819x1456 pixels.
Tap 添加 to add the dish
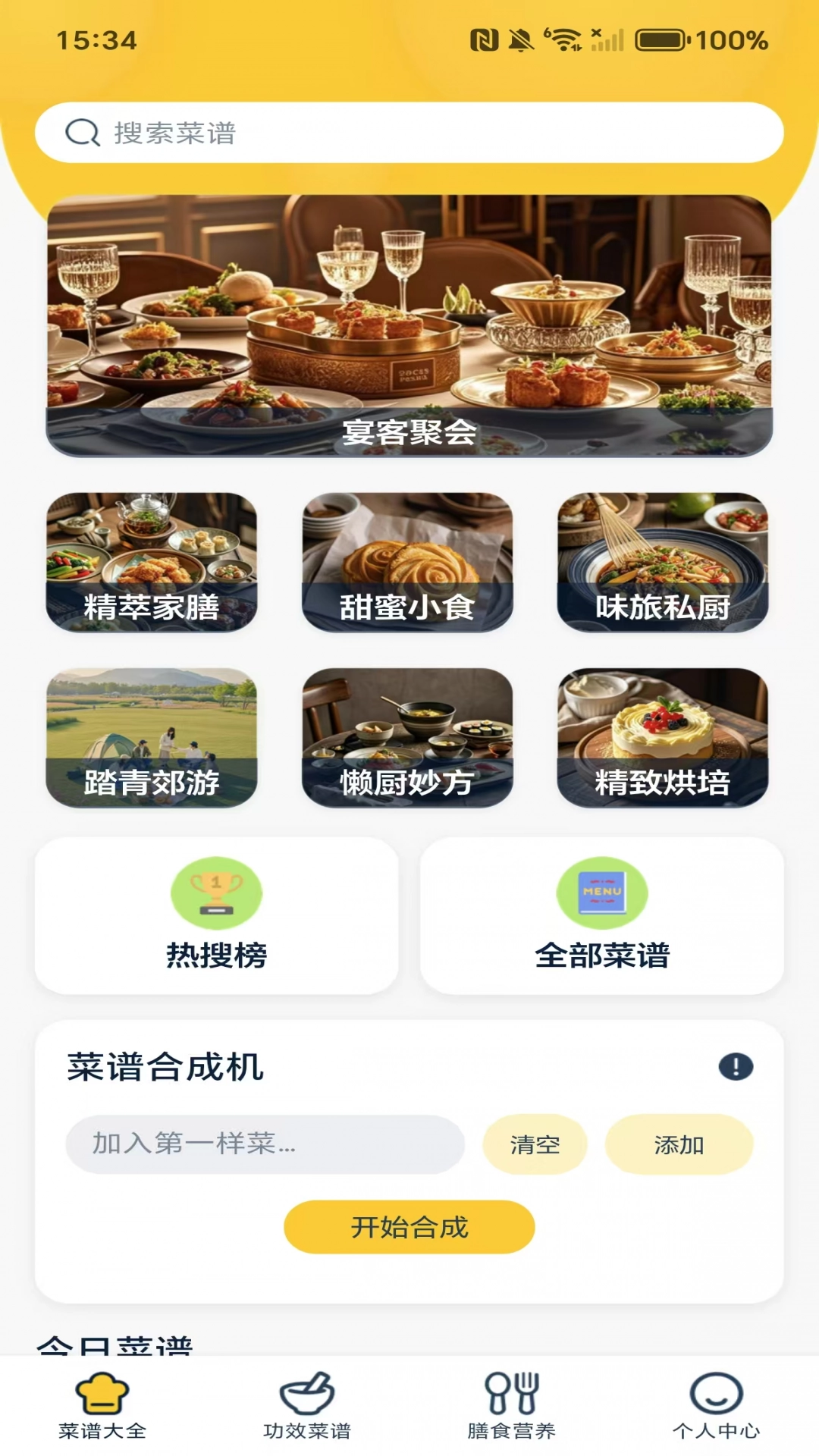tap(679, 1144)
